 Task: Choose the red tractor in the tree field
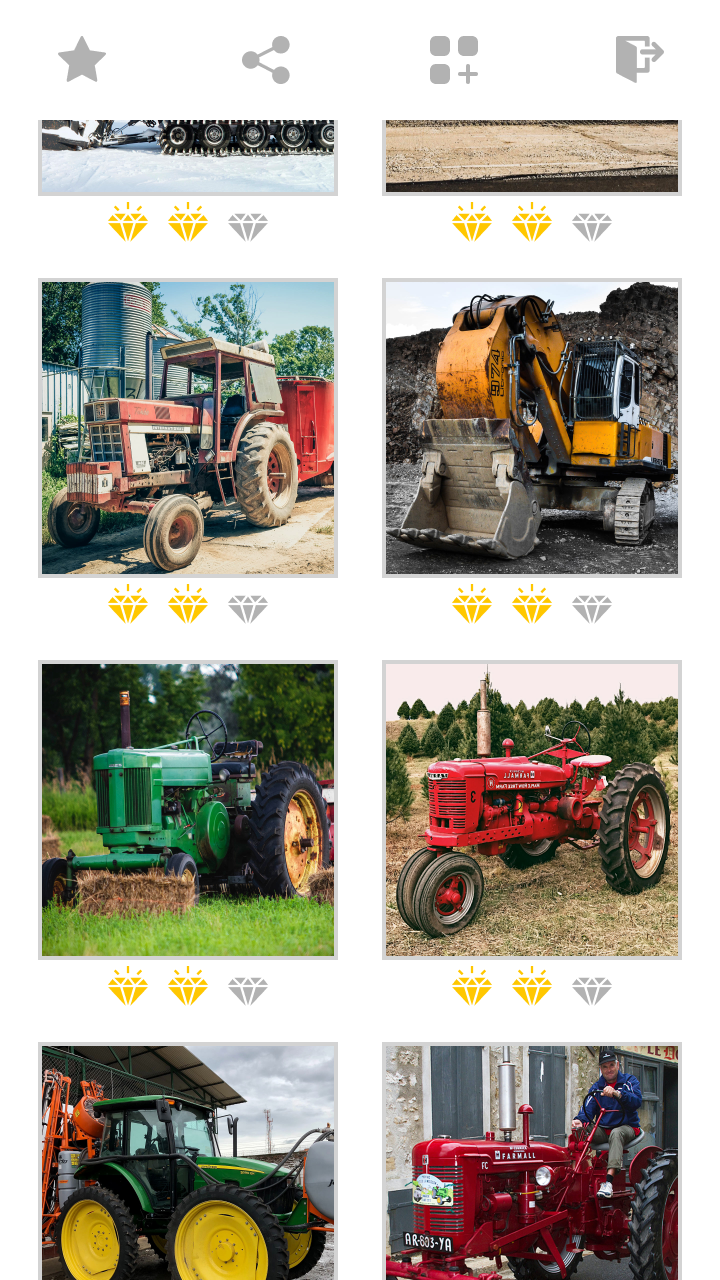click(532, 810)
